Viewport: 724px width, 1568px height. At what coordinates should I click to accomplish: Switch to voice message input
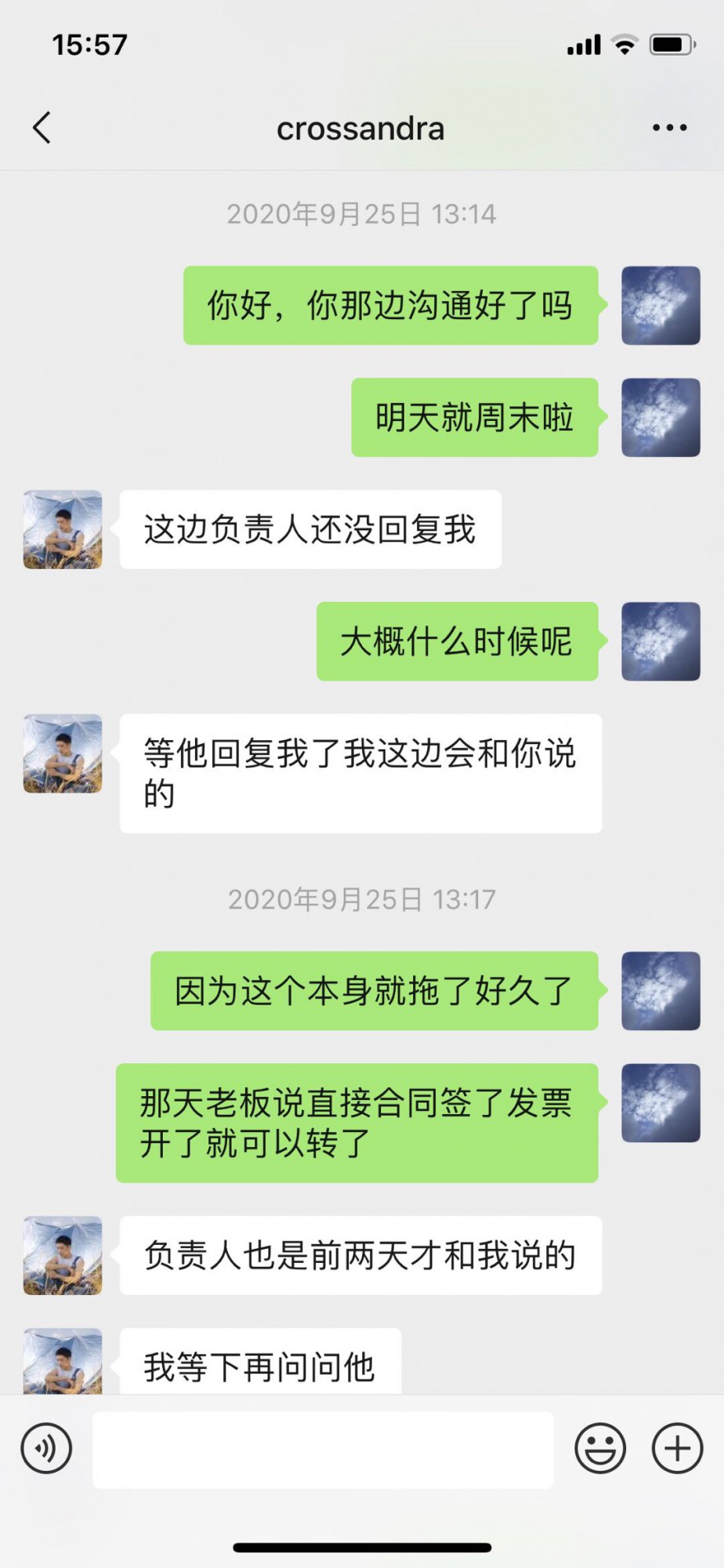(x=47, y=1448)
